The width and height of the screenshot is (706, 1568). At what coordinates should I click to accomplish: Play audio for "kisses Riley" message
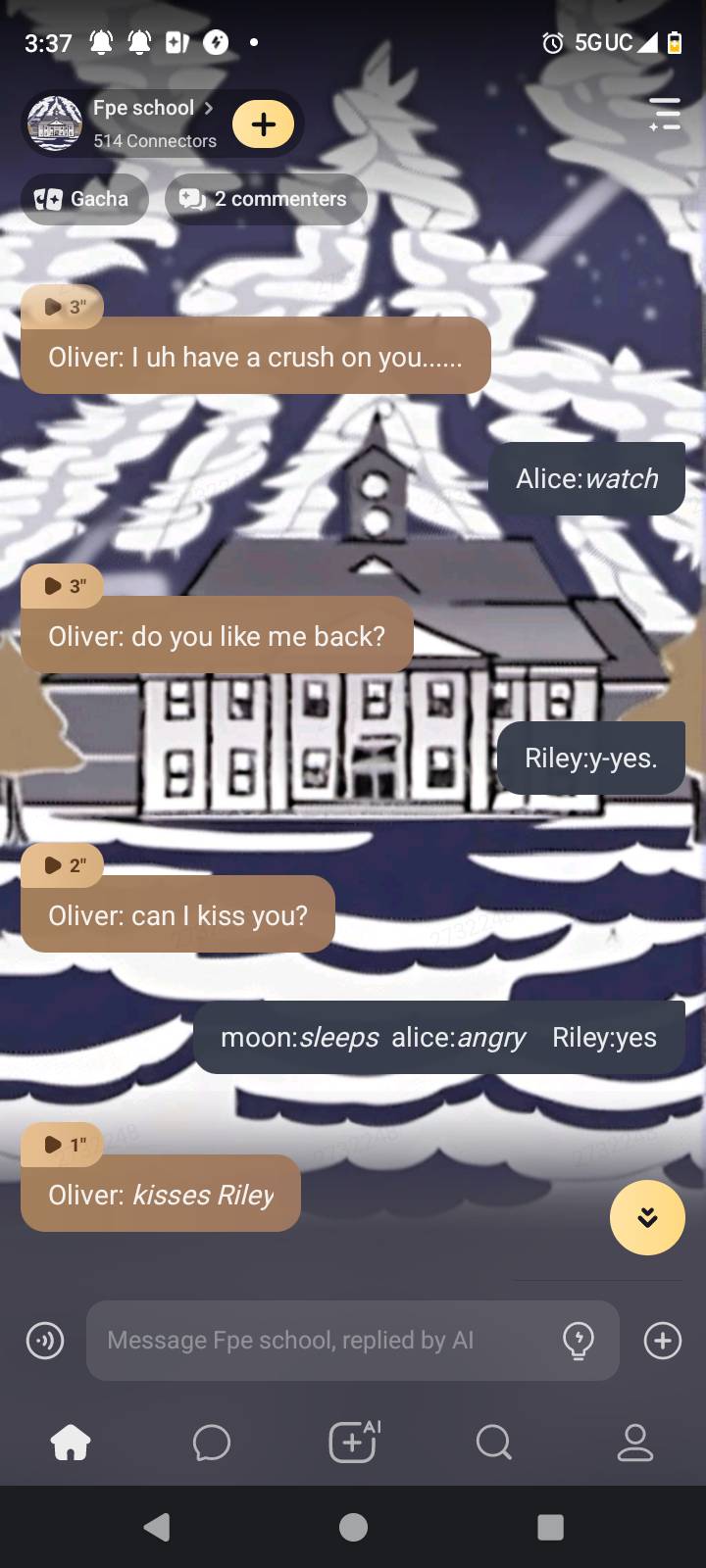63,1145
